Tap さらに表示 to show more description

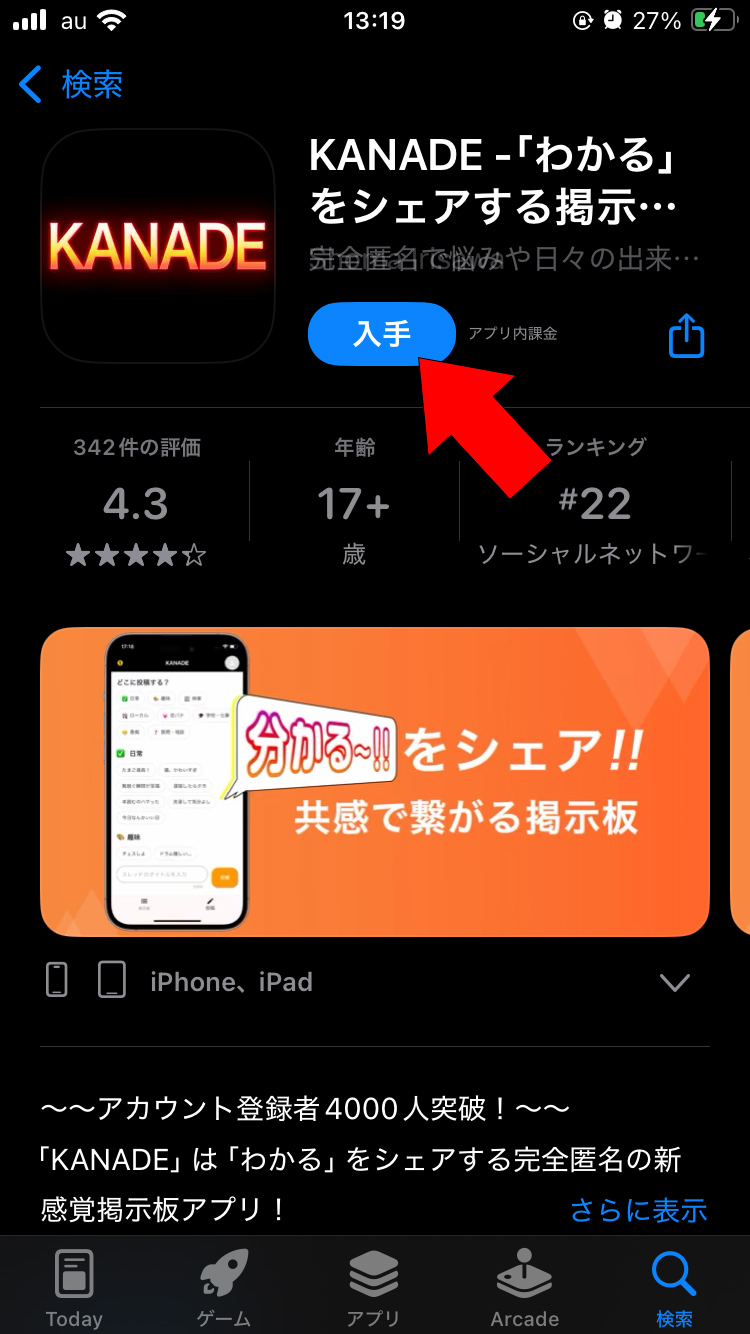tap(638, 1210)
